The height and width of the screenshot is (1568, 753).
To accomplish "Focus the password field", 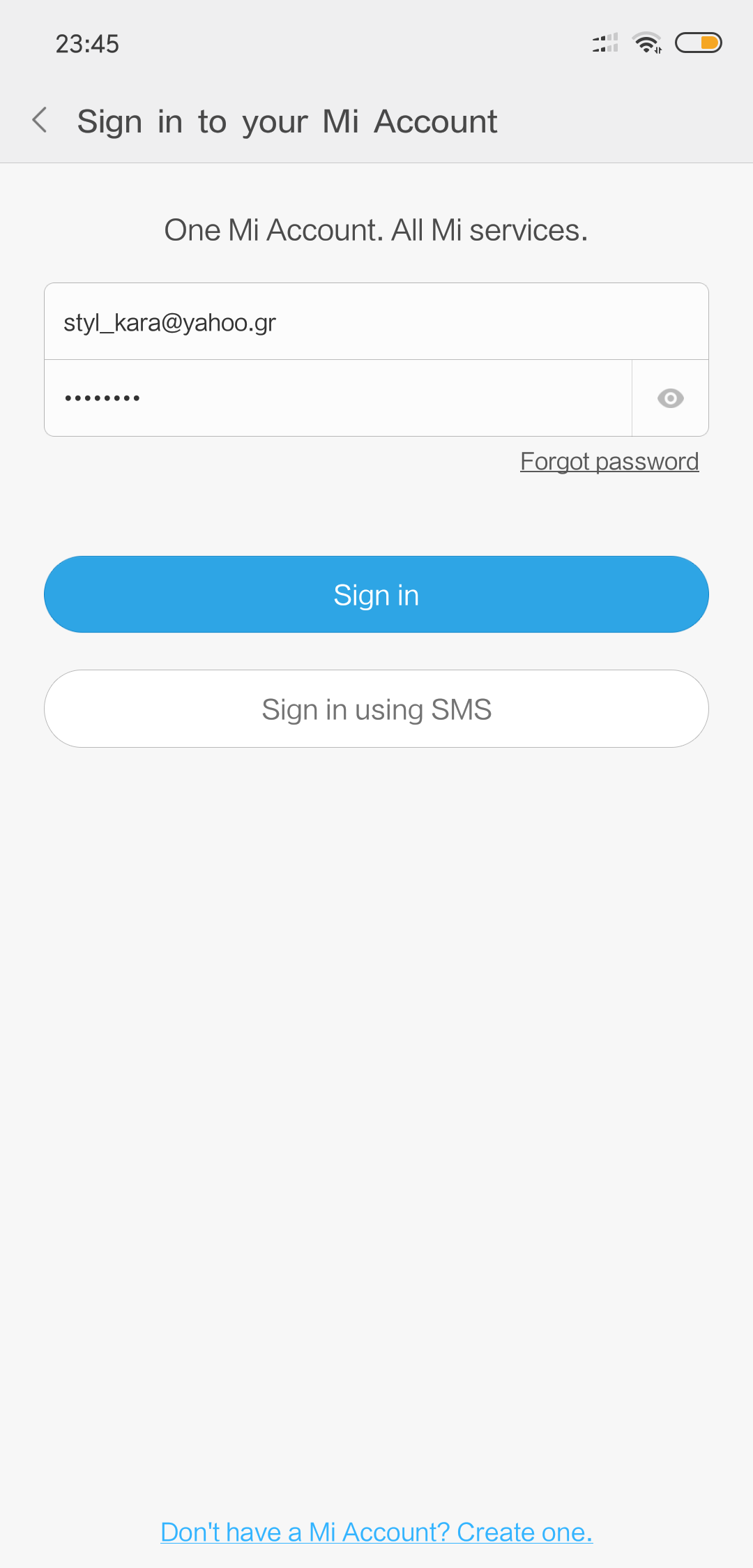I will click(x=338, y=398).
